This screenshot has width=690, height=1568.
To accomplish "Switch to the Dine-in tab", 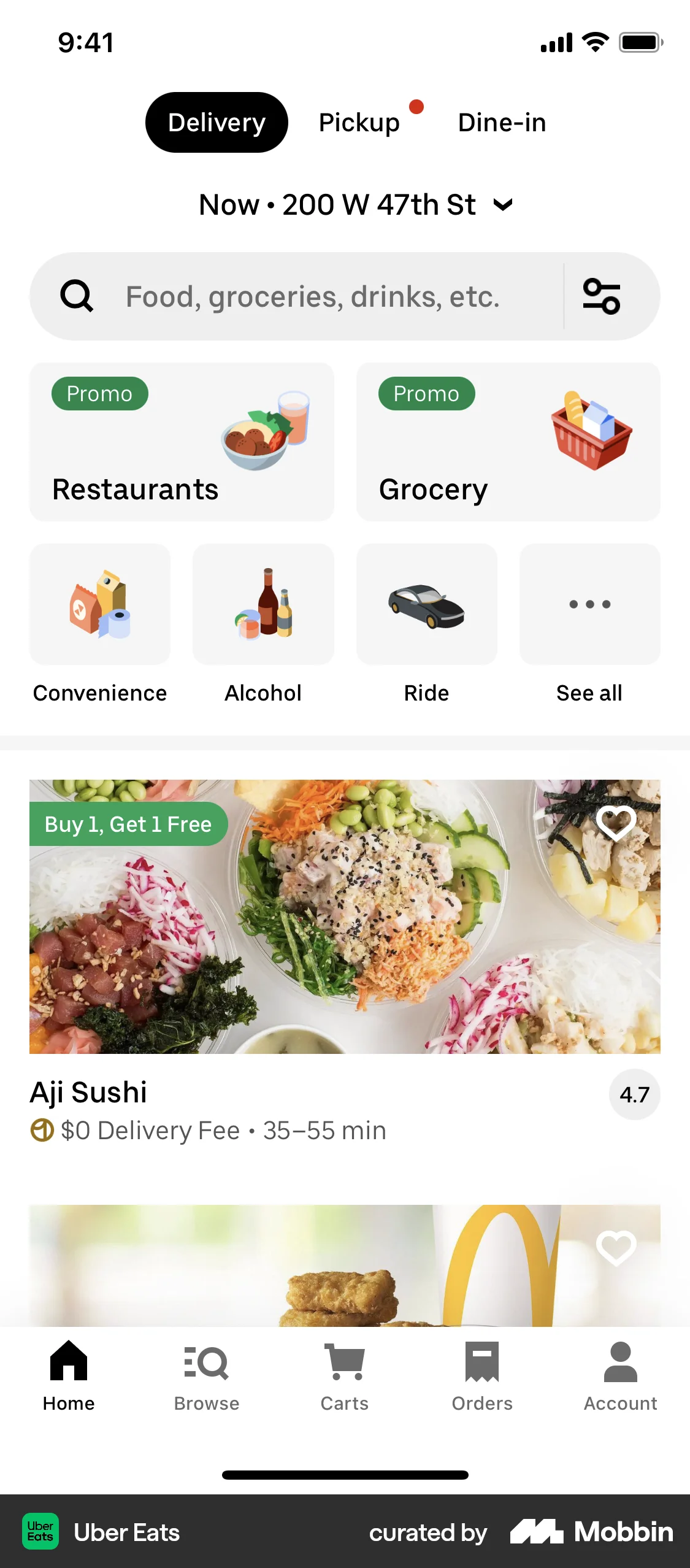I will (x=502, y=122).
